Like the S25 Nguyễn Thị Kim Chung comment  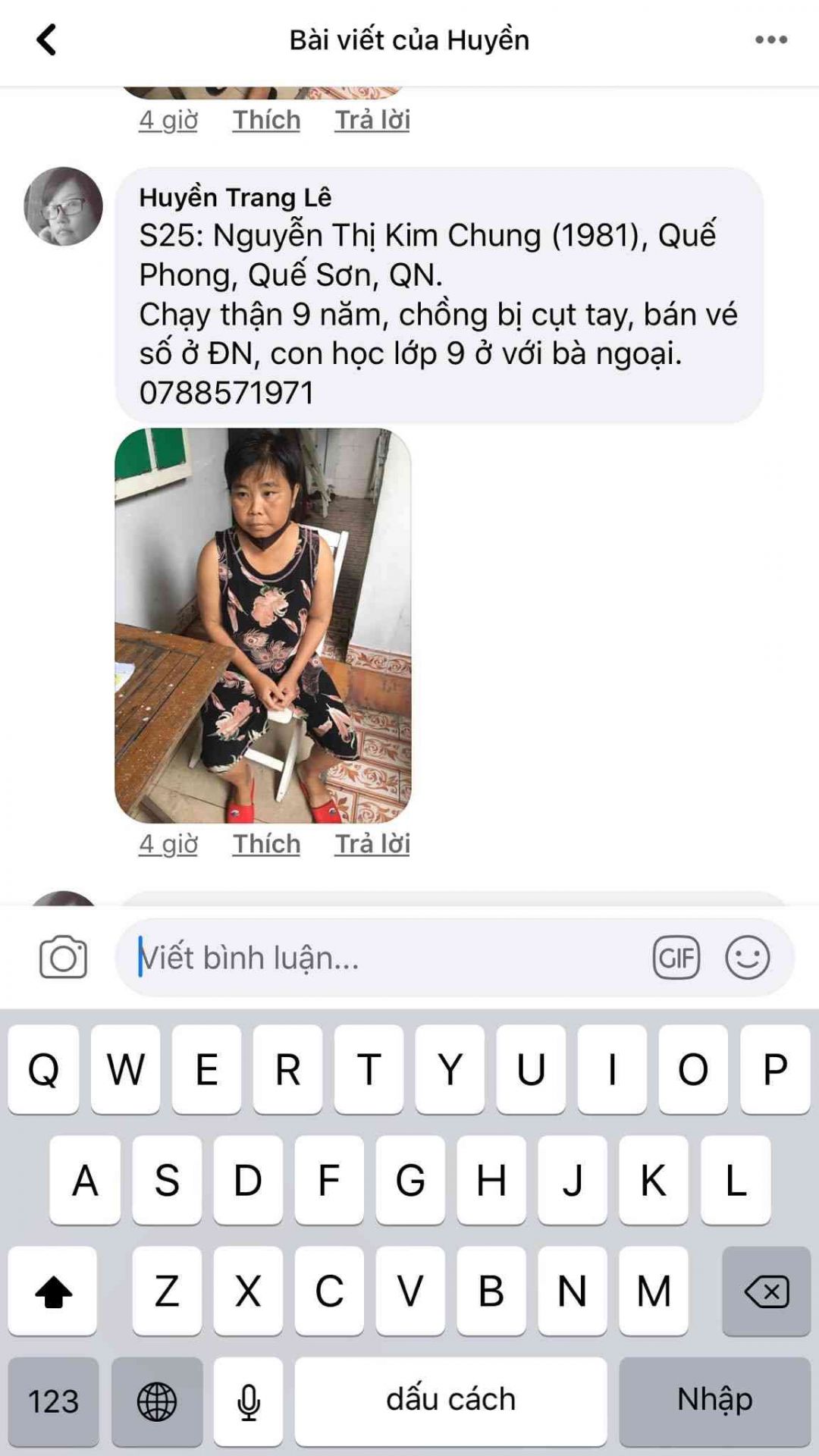coord(266,843)
